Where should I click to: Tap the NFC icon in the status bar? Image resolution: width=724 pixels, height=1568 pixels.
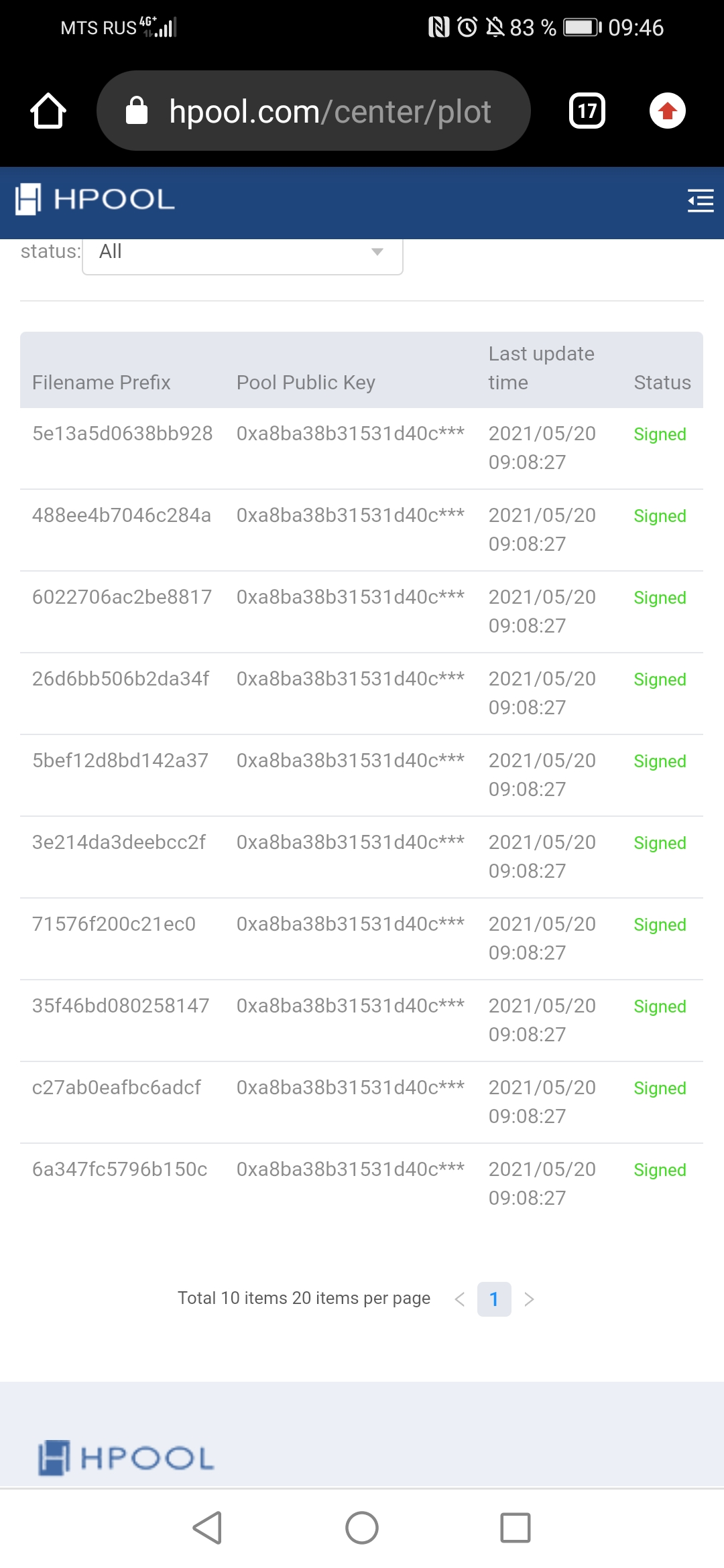tap(439, 27)
